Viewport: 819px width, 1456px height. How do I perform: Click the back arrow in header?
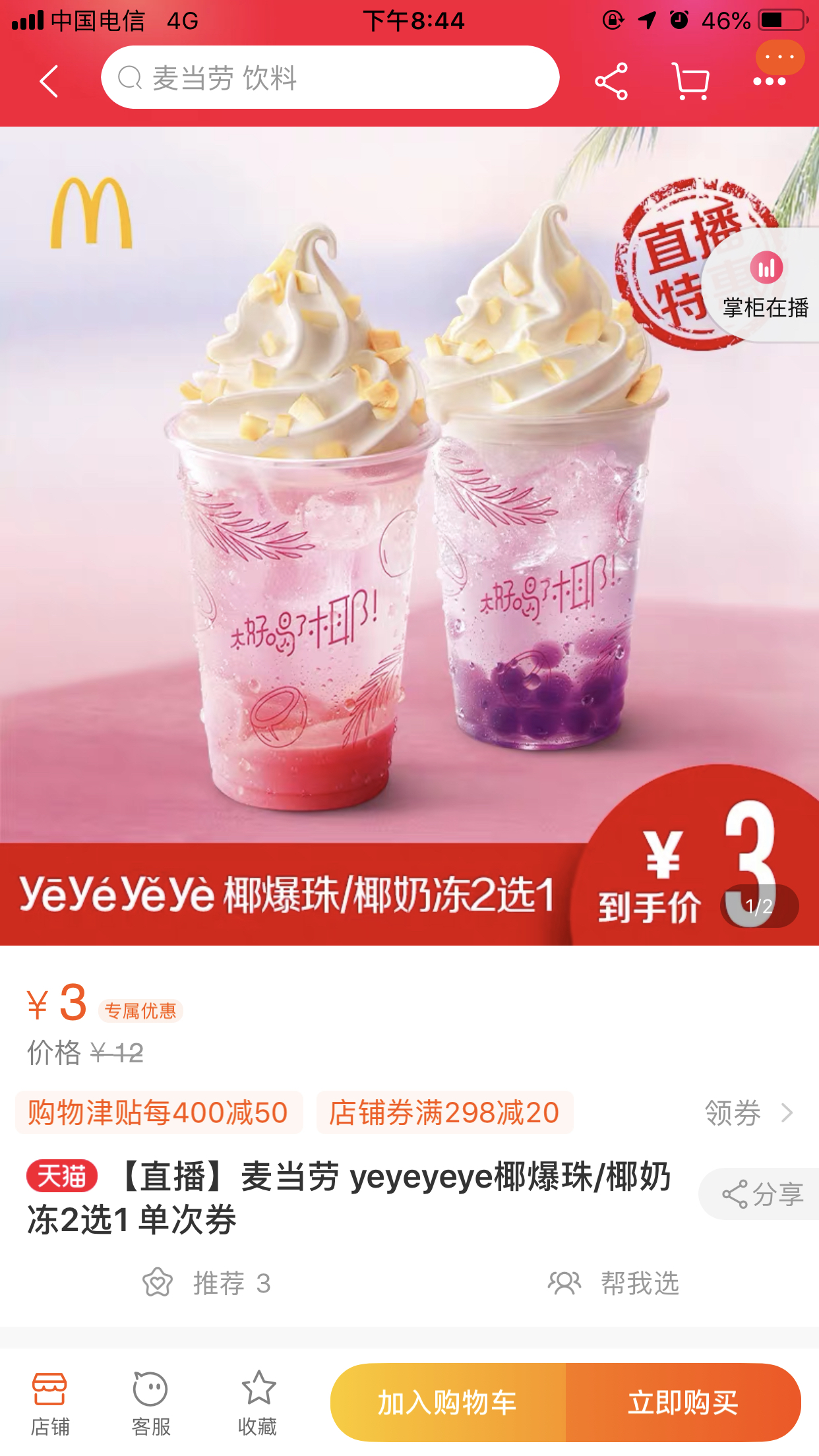pos(47,80)
